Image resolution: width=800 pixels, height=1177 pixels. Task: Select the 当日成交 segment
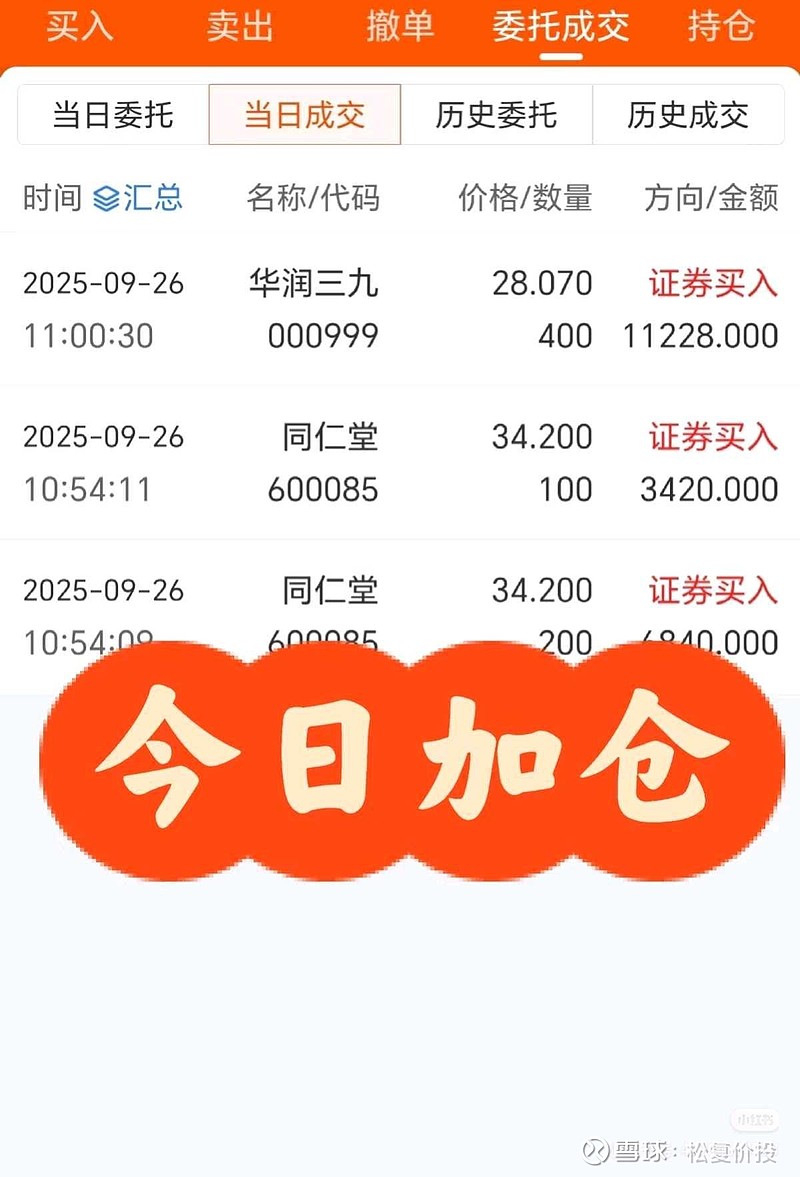(x=305, y=115)
